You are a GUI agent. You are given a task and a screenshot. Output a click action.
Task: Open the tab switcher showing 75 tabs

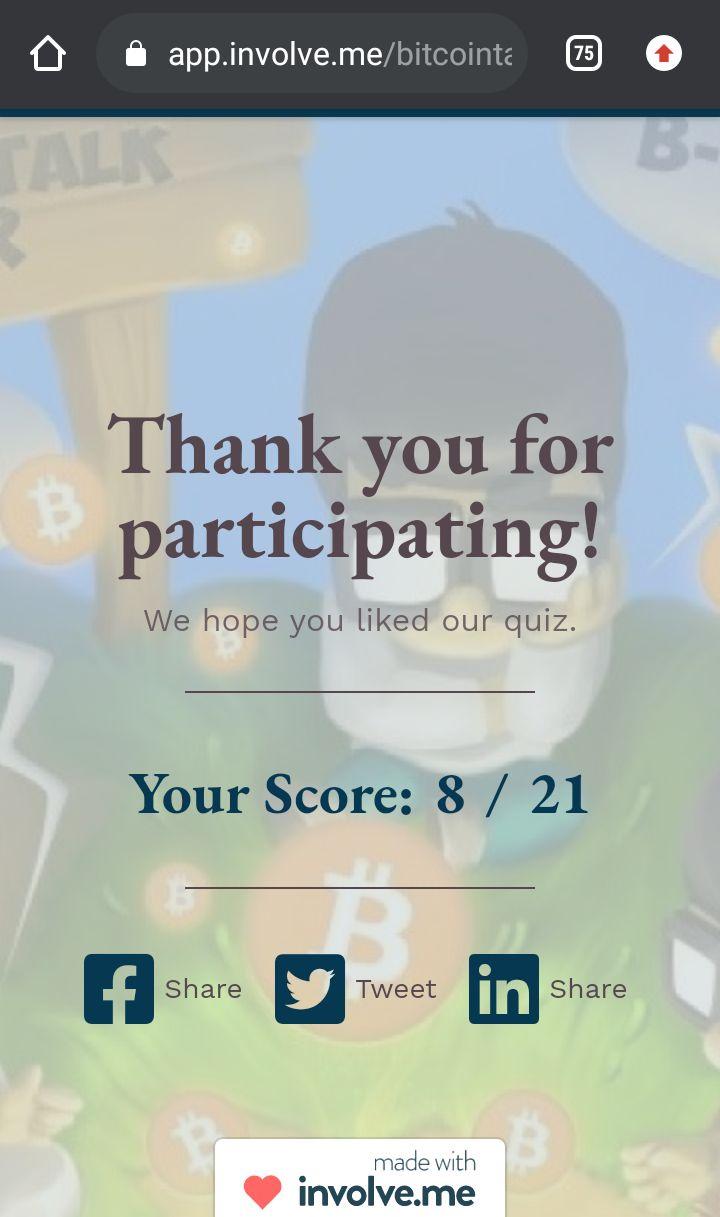(584, 53)
